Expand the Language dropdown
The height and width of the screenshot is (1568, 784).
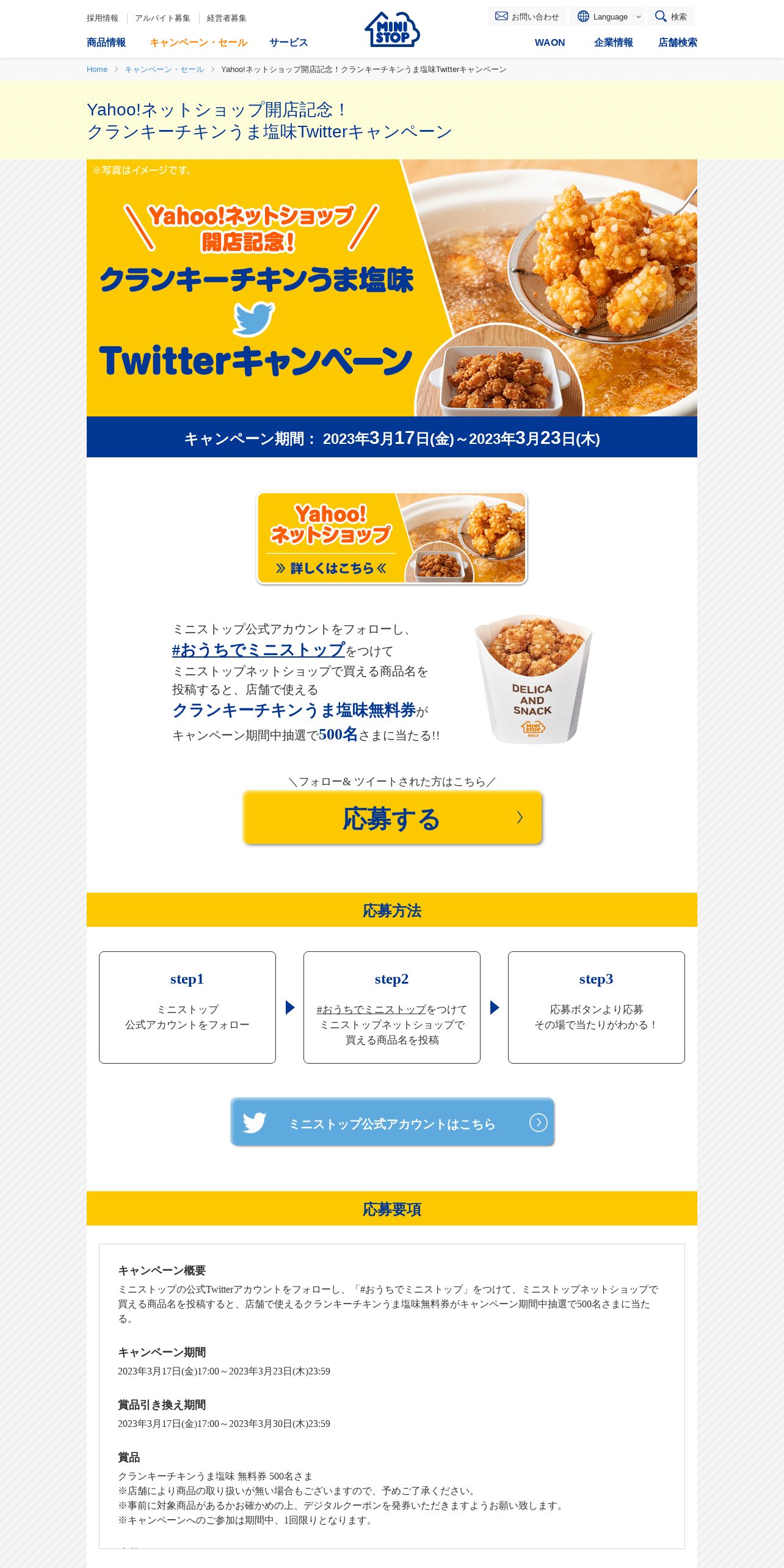click(608, 16)
